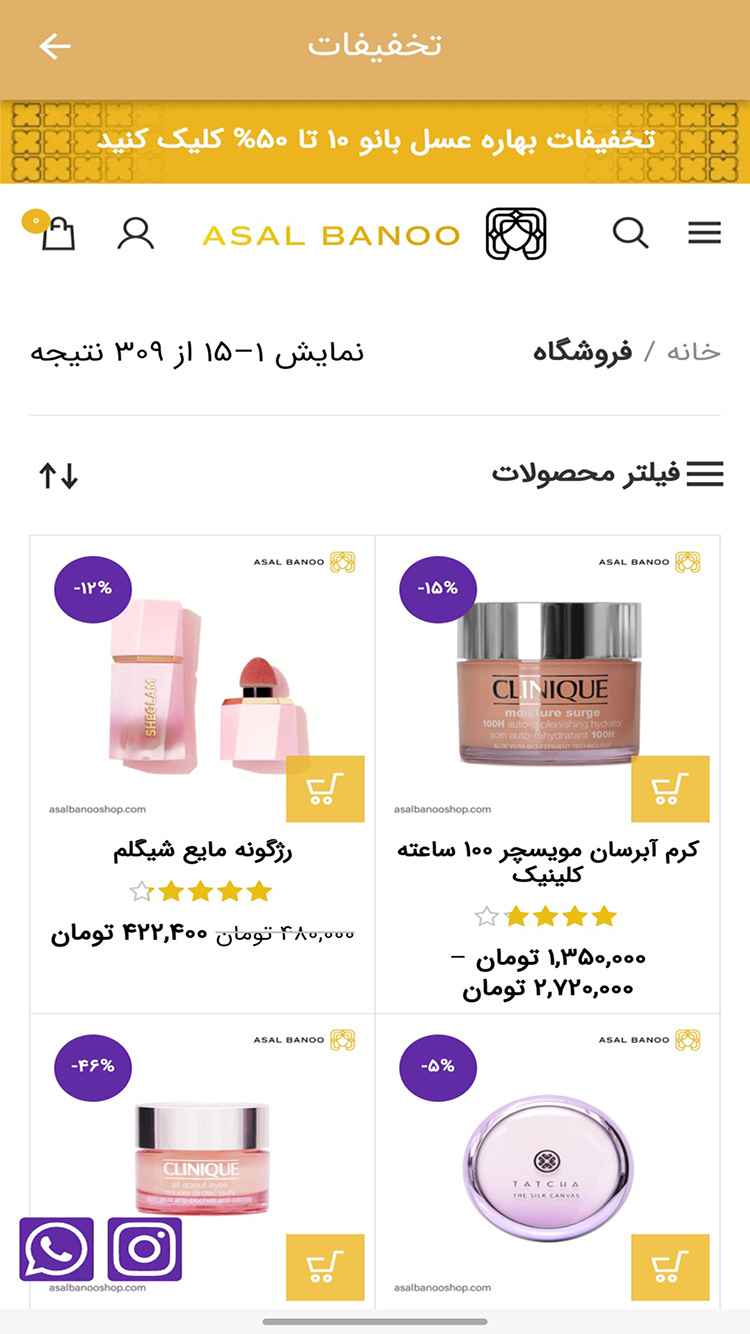
Task: Click the -15% discount badge
Action: pyautogui.click(x=437, y=589)
